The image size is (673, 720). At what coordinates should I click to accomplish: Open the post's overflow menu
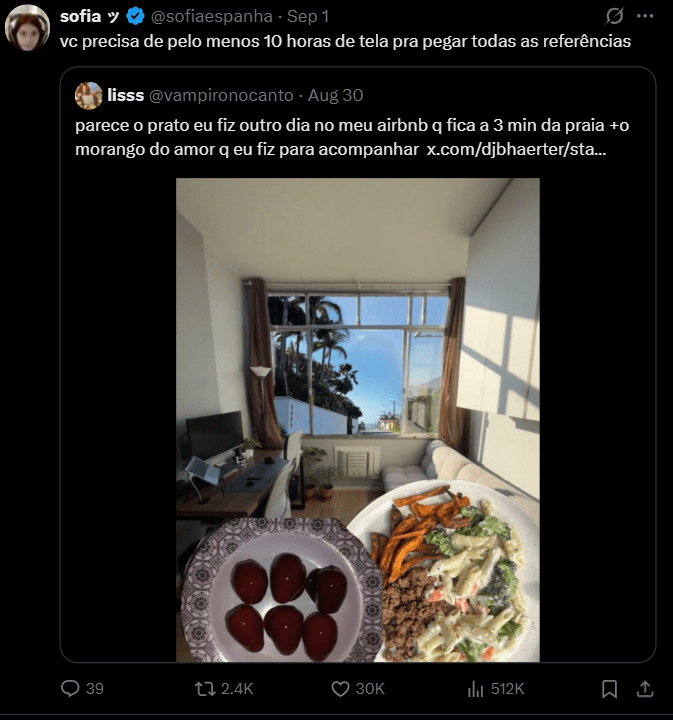(x=646, y=16)
